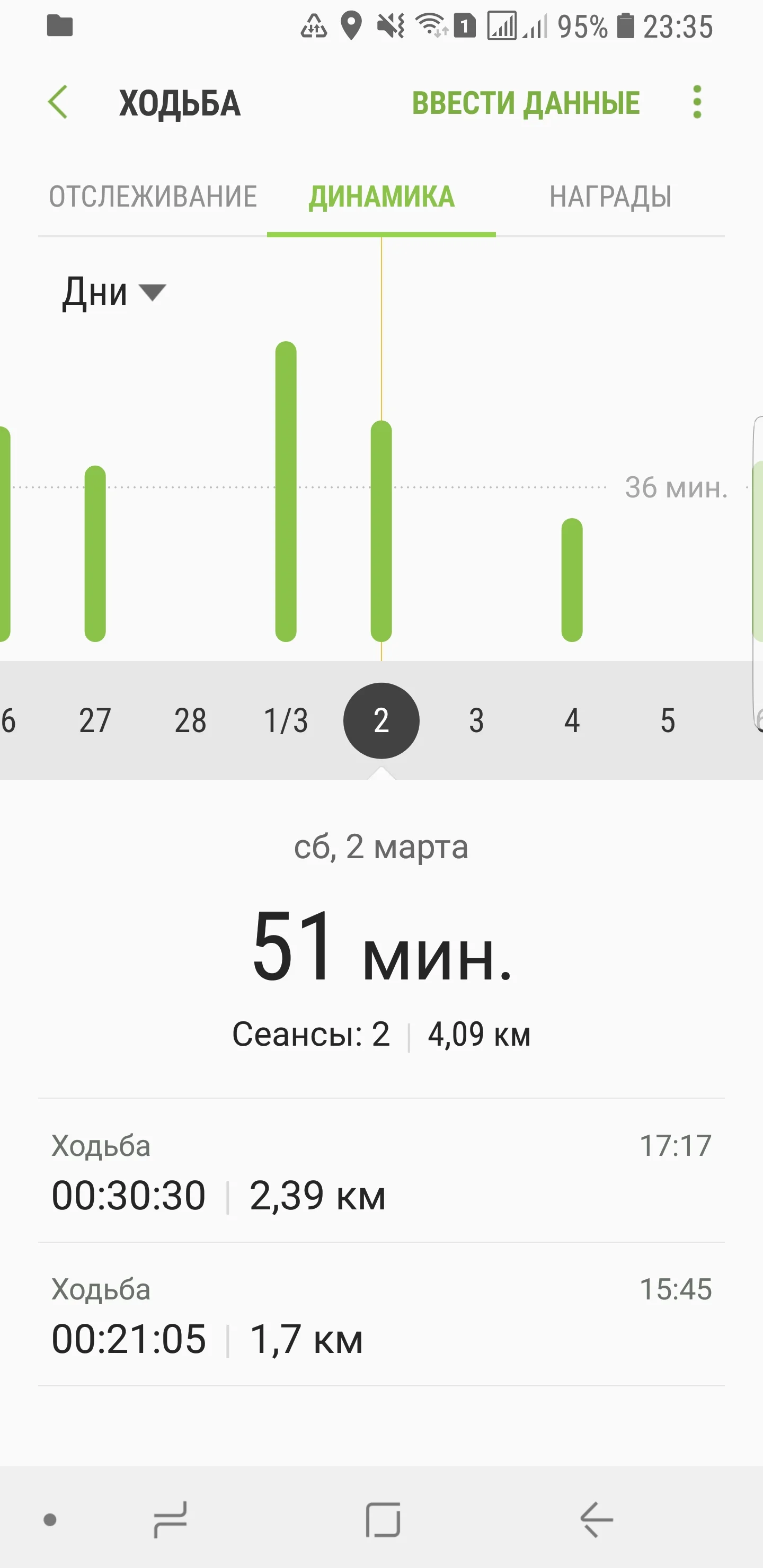
Task: Select day 3 on the date strip
Action: (x=476, y=720)
